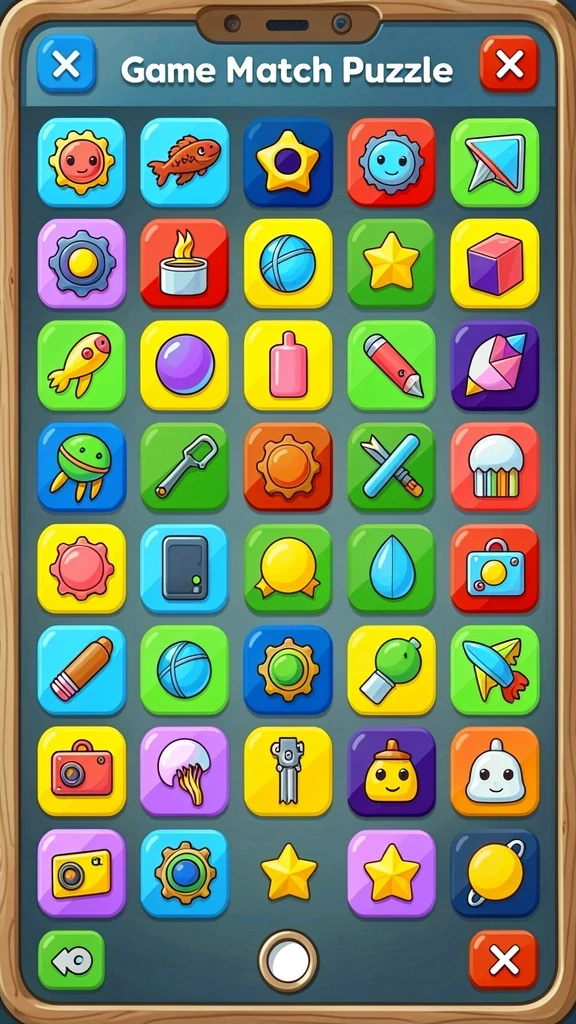The height and width of the screenshot is (1024, 576).
Task: Tap the green undo arrow button
Action: pos(71,960)
